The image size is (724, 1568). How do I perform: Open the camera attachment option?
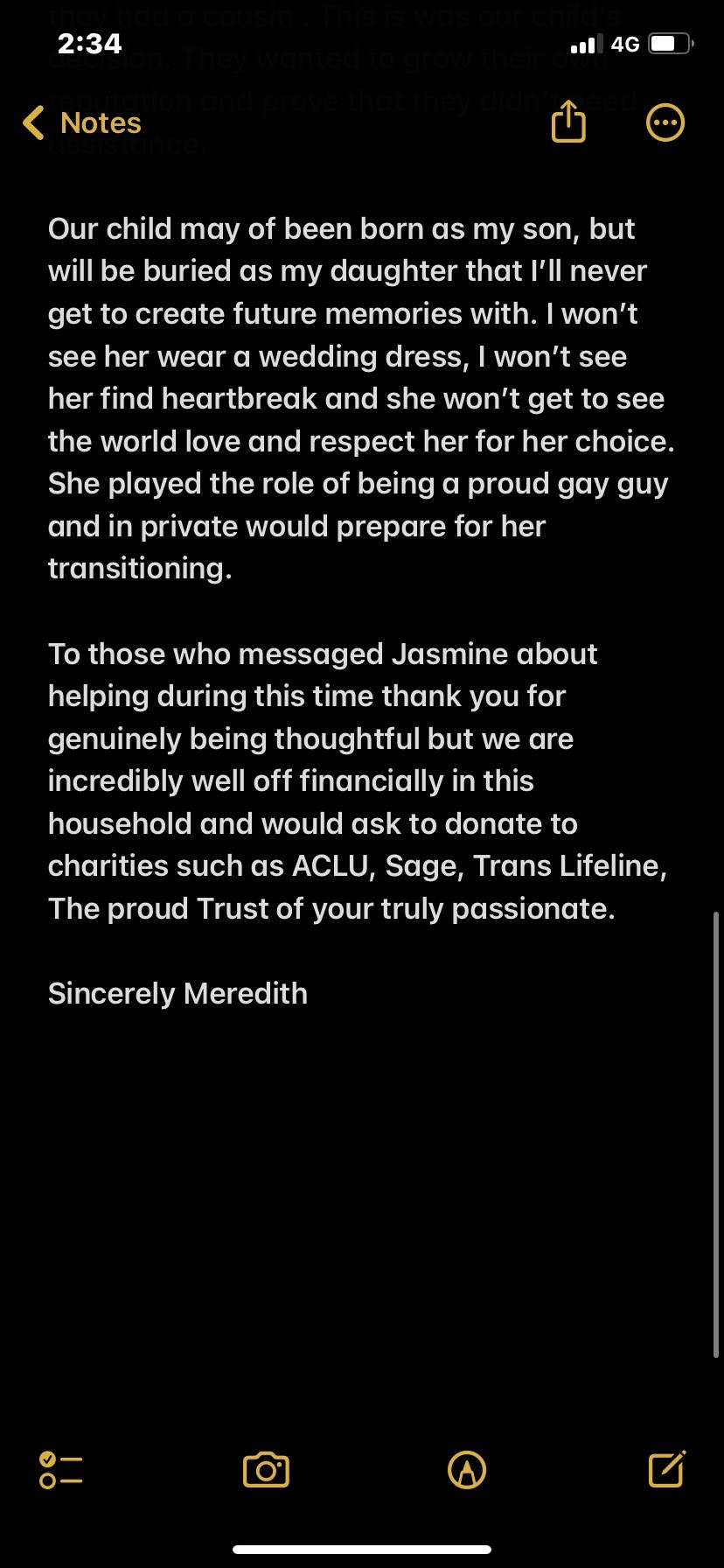pyautogui.click(x=266, y=1470)
